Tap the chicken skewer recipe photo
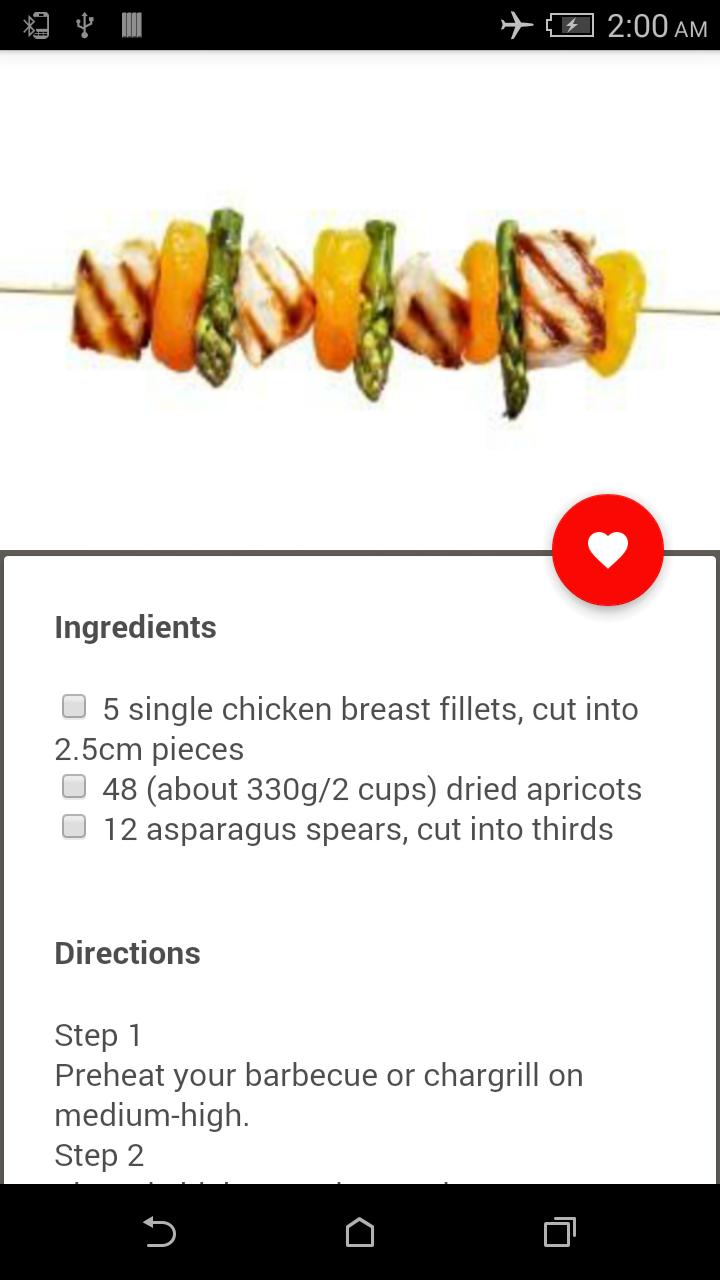The width and height of the screenshot is (720, 1280). coord(360,300)
